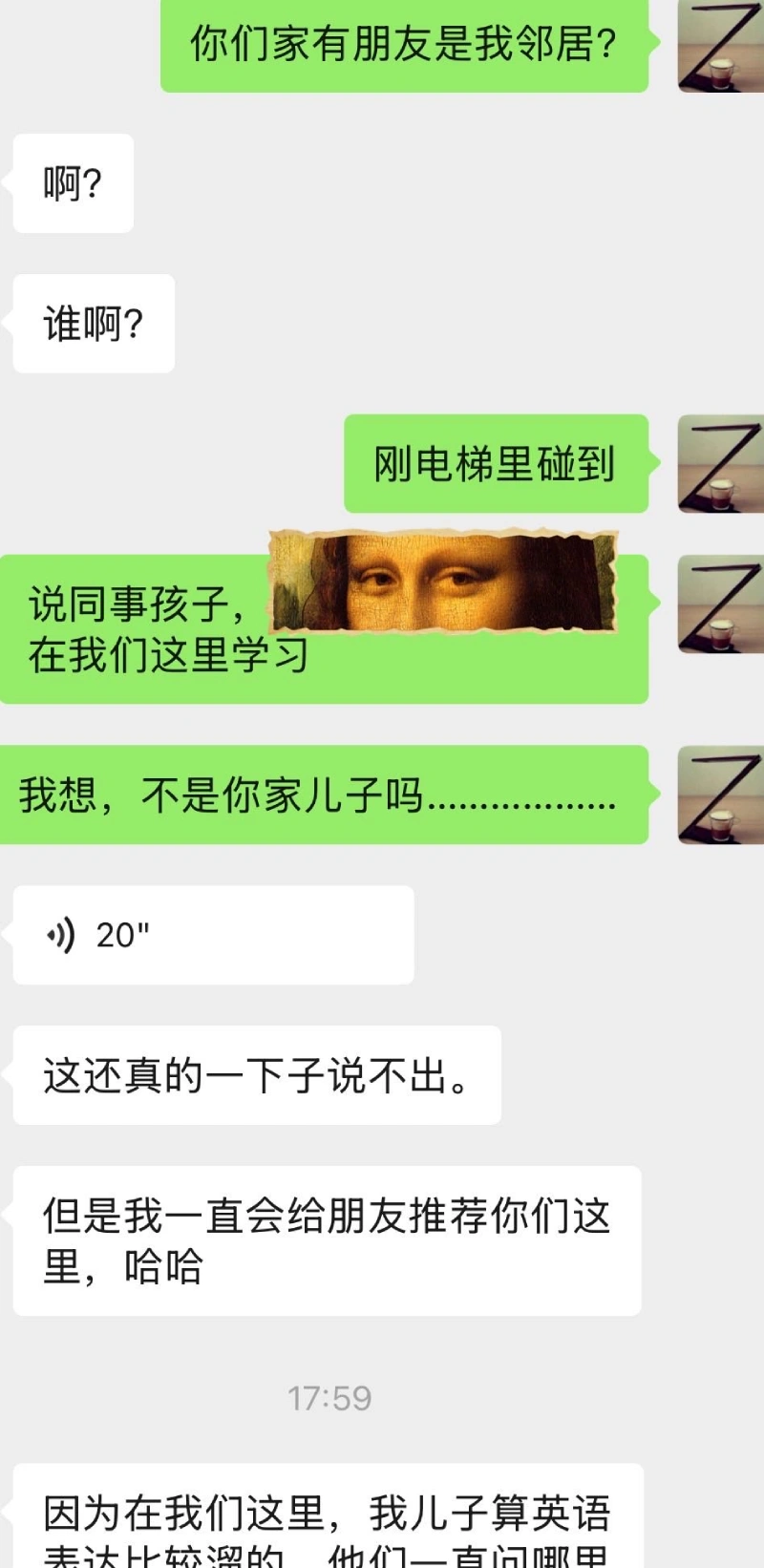Play the 20" voice message
This screenshot has width=764, height=1568.
coord(212,935)
